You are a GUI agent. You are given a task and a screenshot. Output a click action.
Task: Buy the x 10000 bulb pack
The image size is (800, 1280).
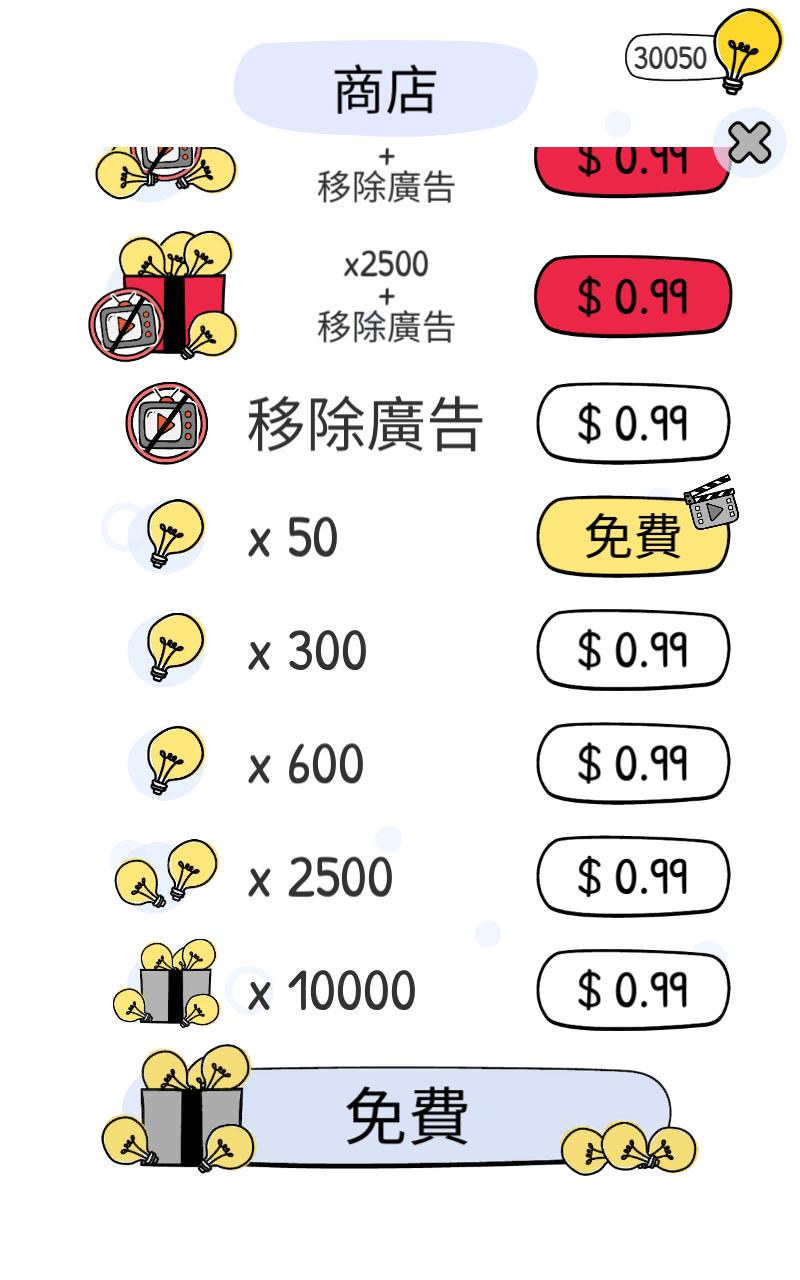[x=630, y=985]
